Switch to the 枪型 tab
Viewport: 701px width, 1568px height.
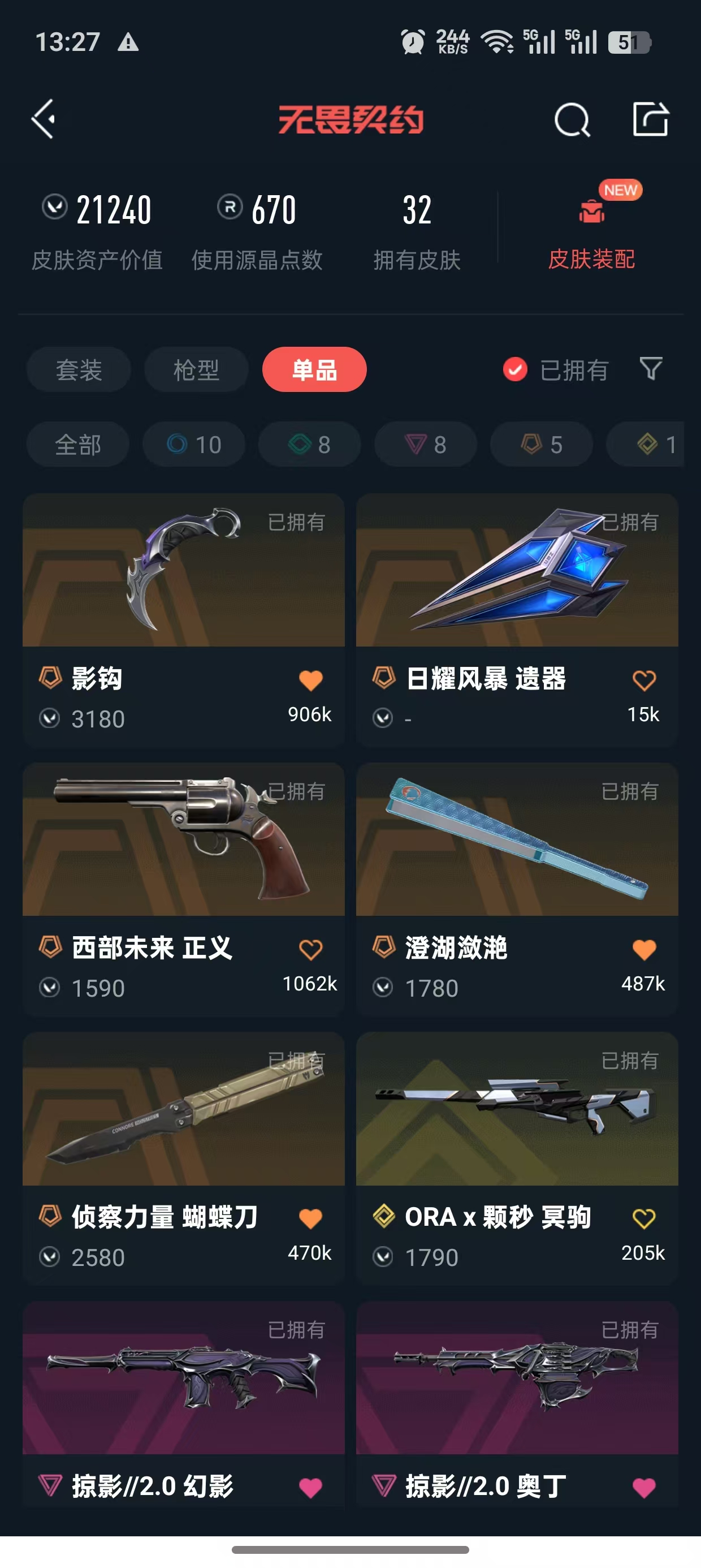coord(196,369)
